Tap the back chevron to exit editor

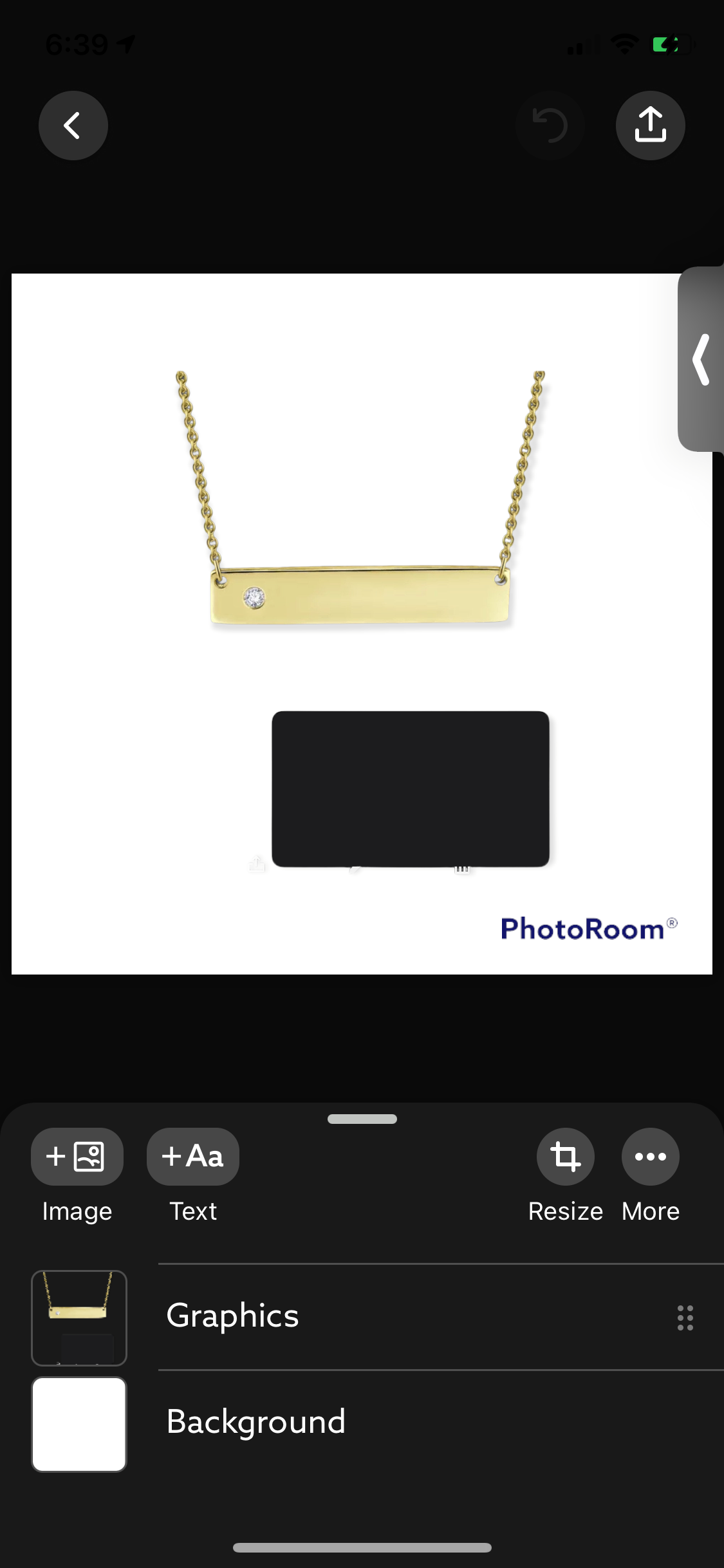(x=73, y=126)
